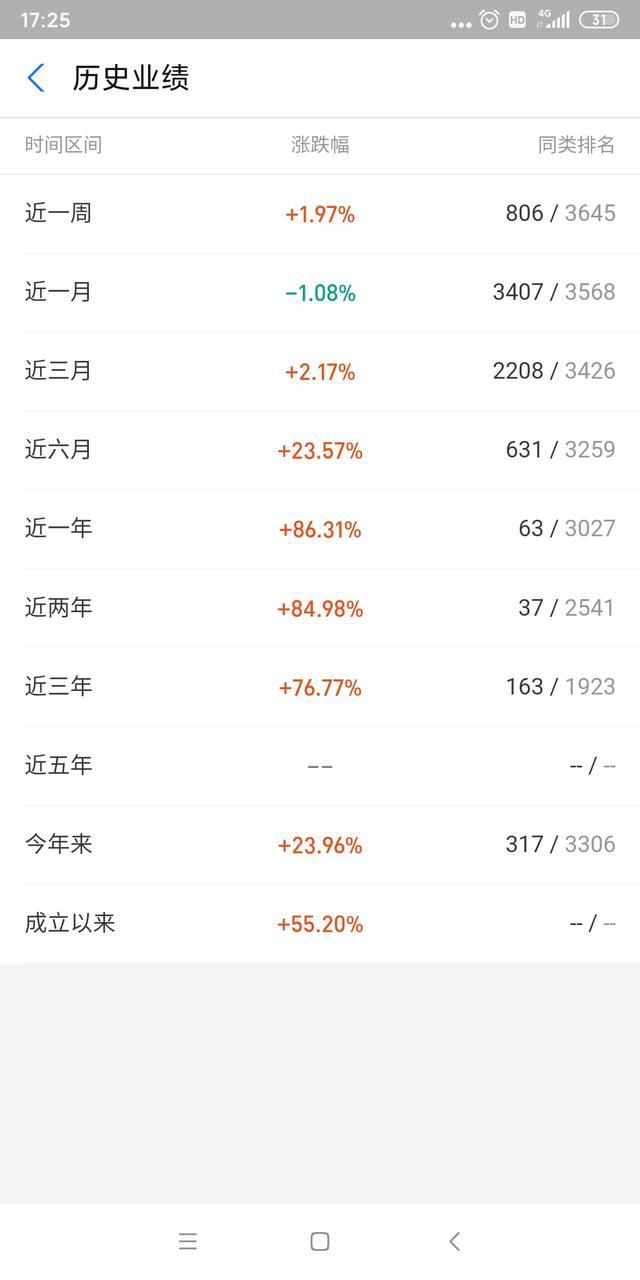Go back from the 历史业绩 page
This screenshot has height=1280, width=640.
[x=36, y=78]
